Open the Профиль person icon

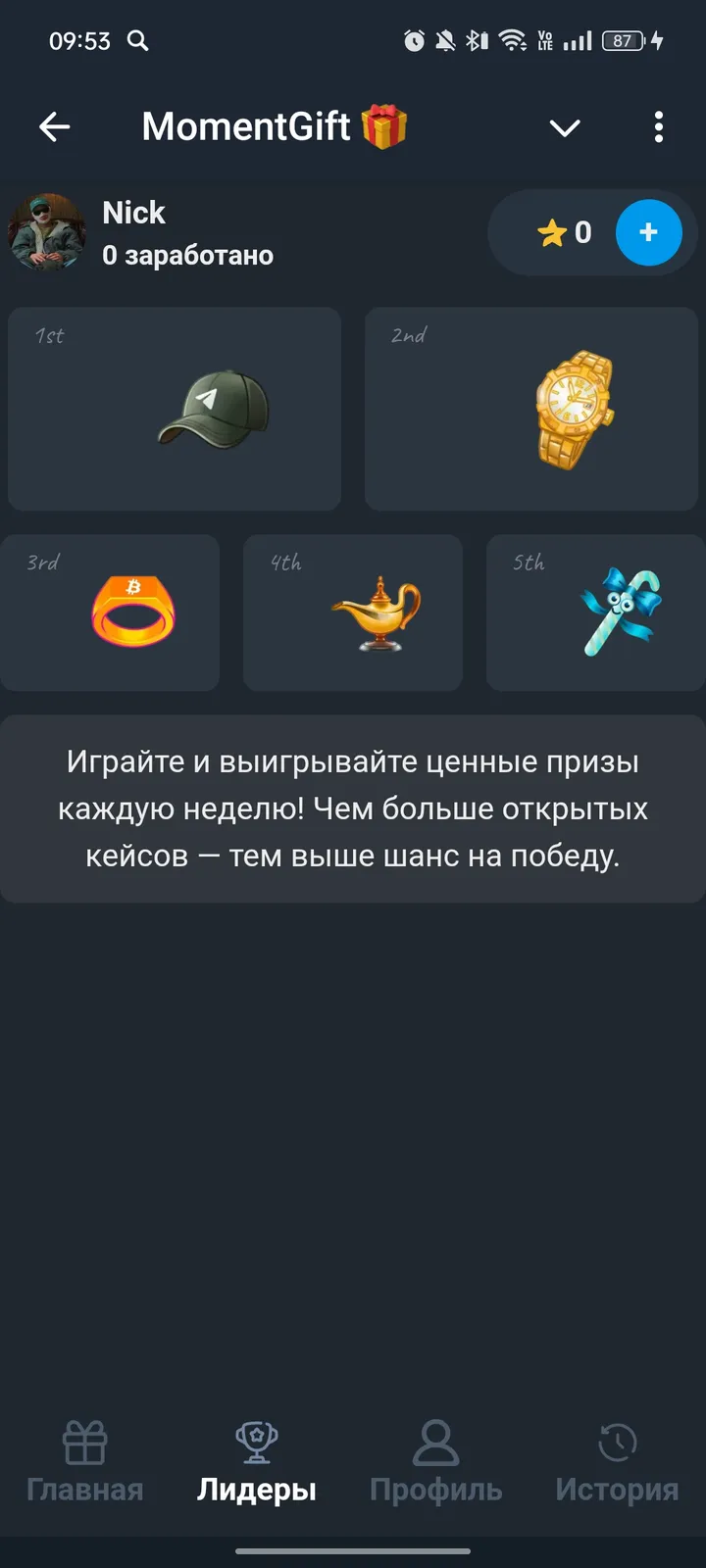pyautogui.click(x=434, y=1441)
